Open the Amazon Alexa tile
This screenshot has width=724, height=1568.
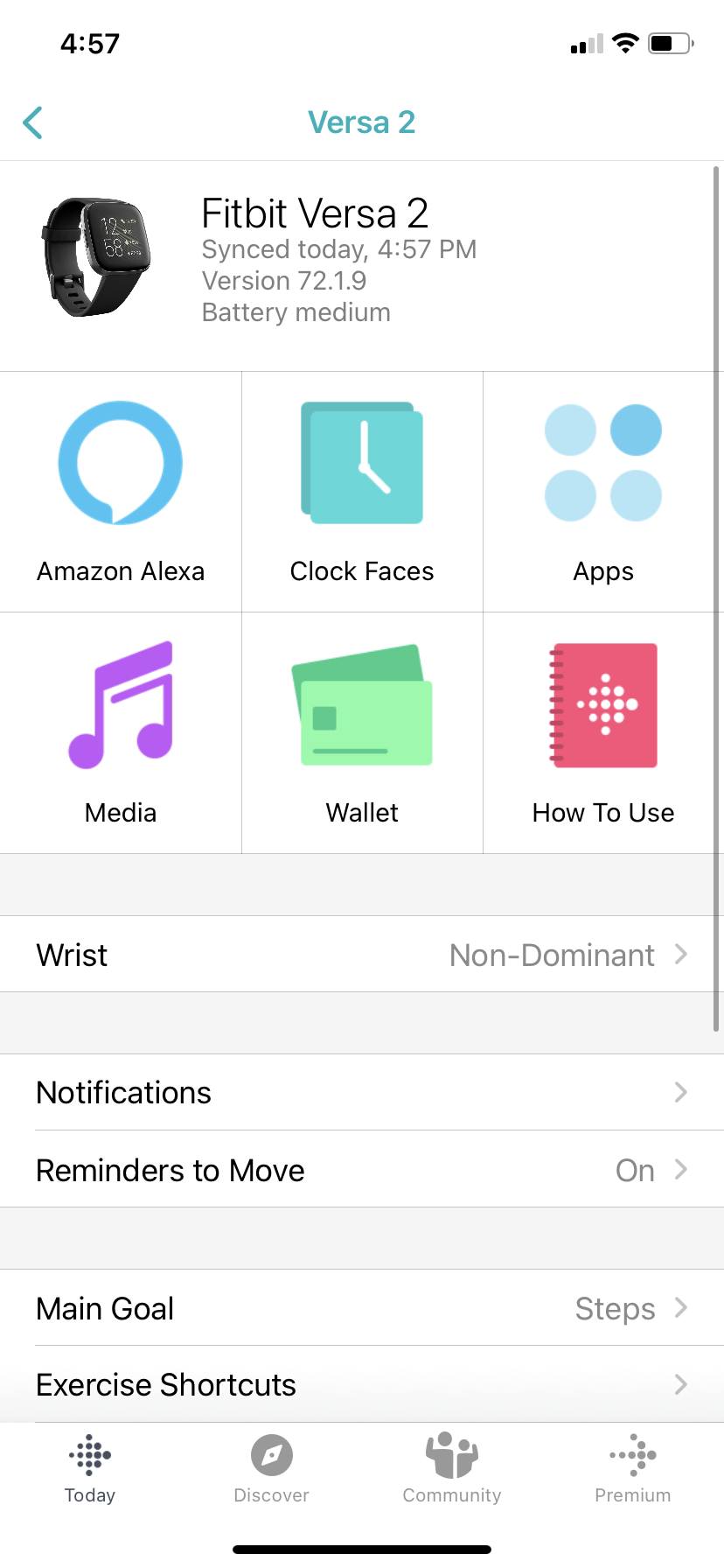[121, 492]
